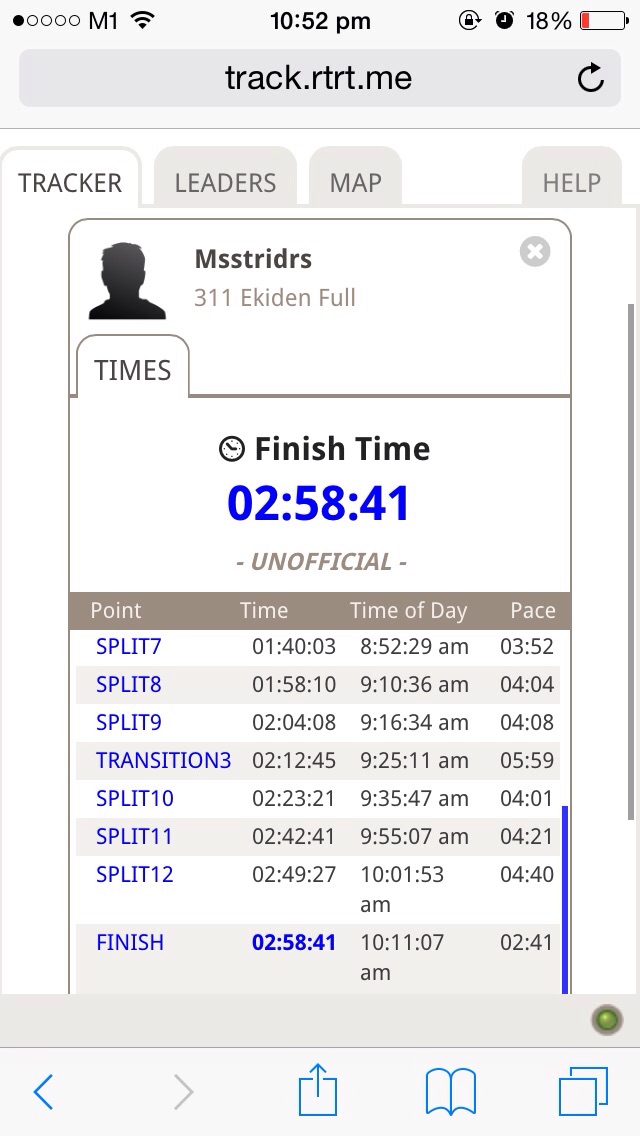Reload the page in Safari
Screen dimensions: 640x1136
(591, 78)
